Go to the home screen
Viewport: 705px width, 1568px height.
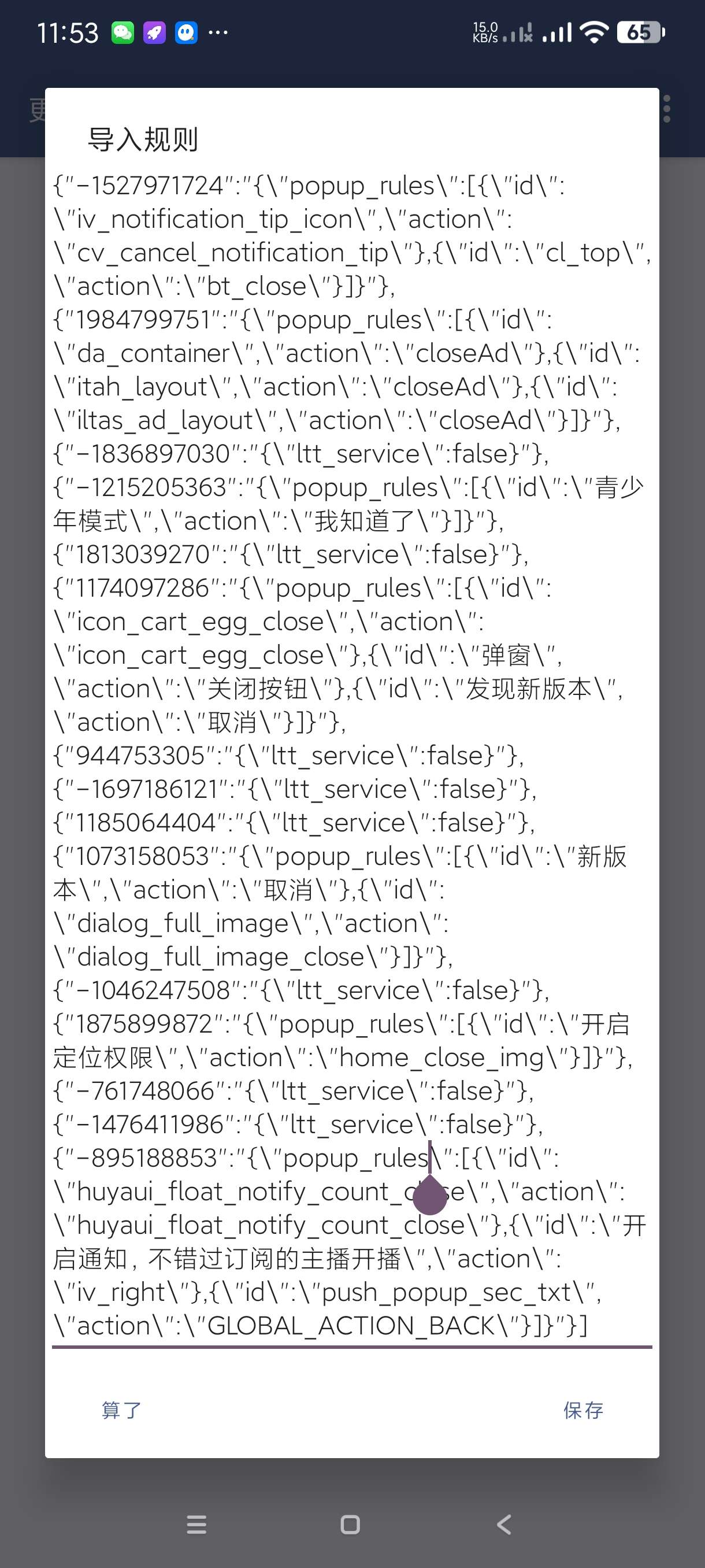click(350, 1524)
